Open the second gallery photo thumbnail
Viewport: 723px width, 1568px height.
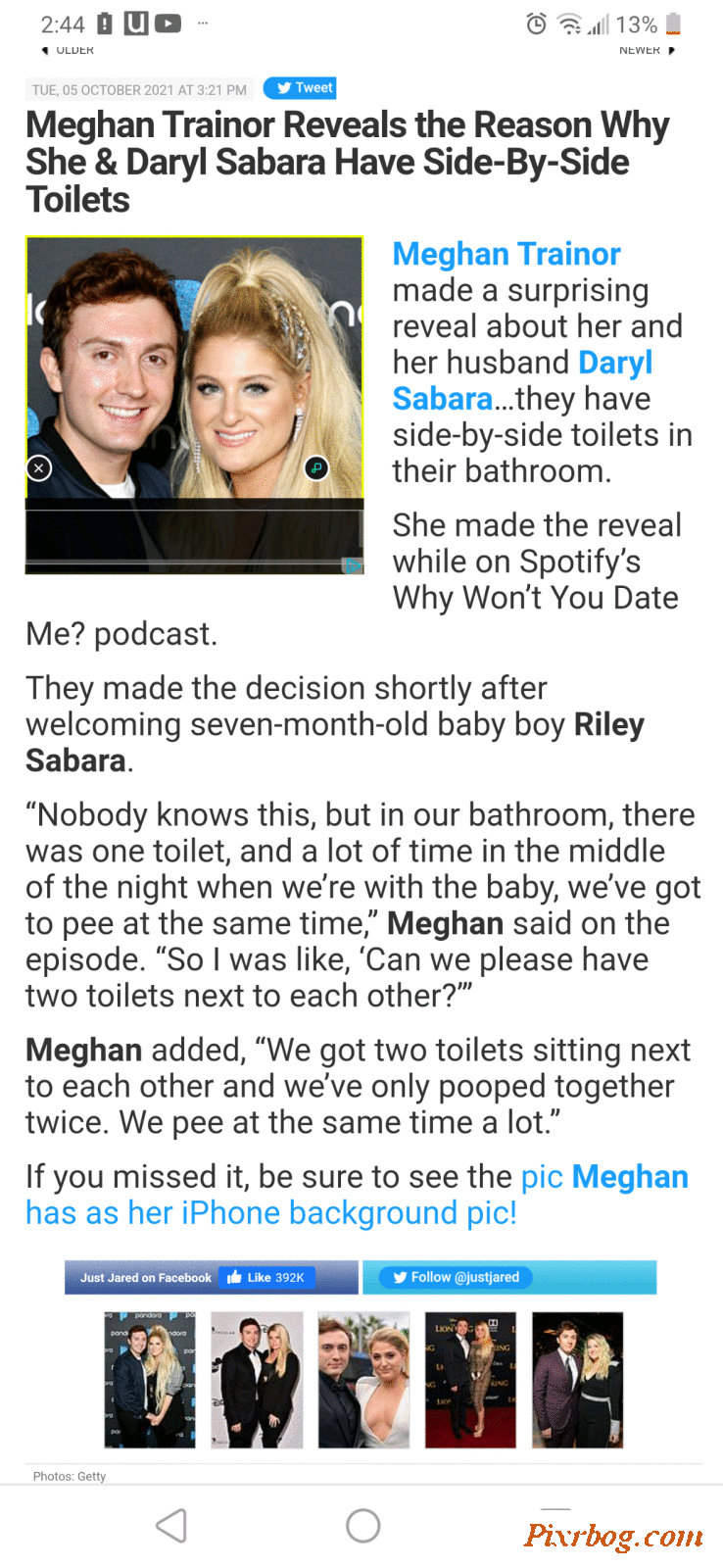coord(257,1380)
